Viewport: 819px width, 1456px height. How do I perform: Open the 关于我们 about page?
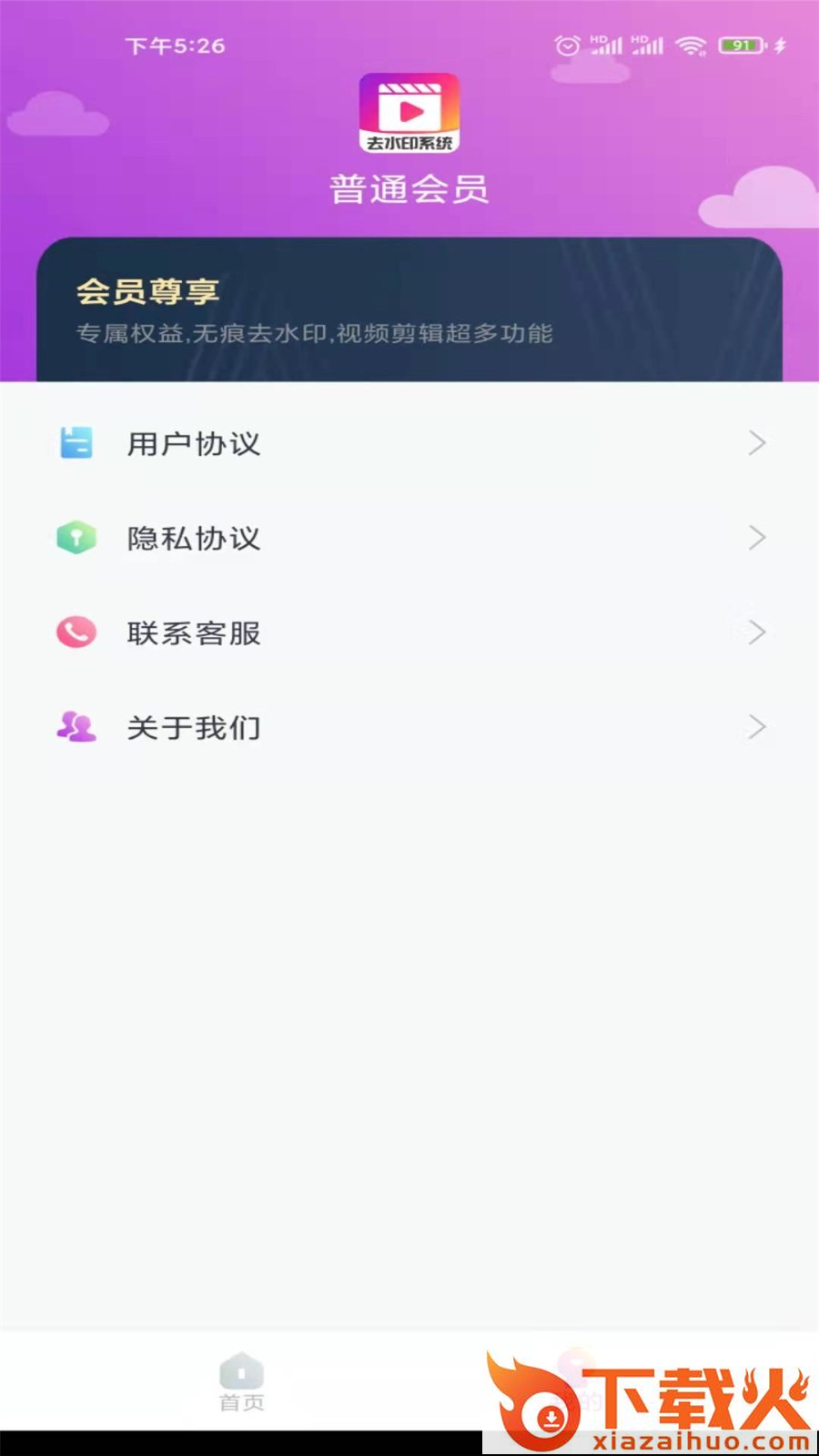tap(409, 728)
